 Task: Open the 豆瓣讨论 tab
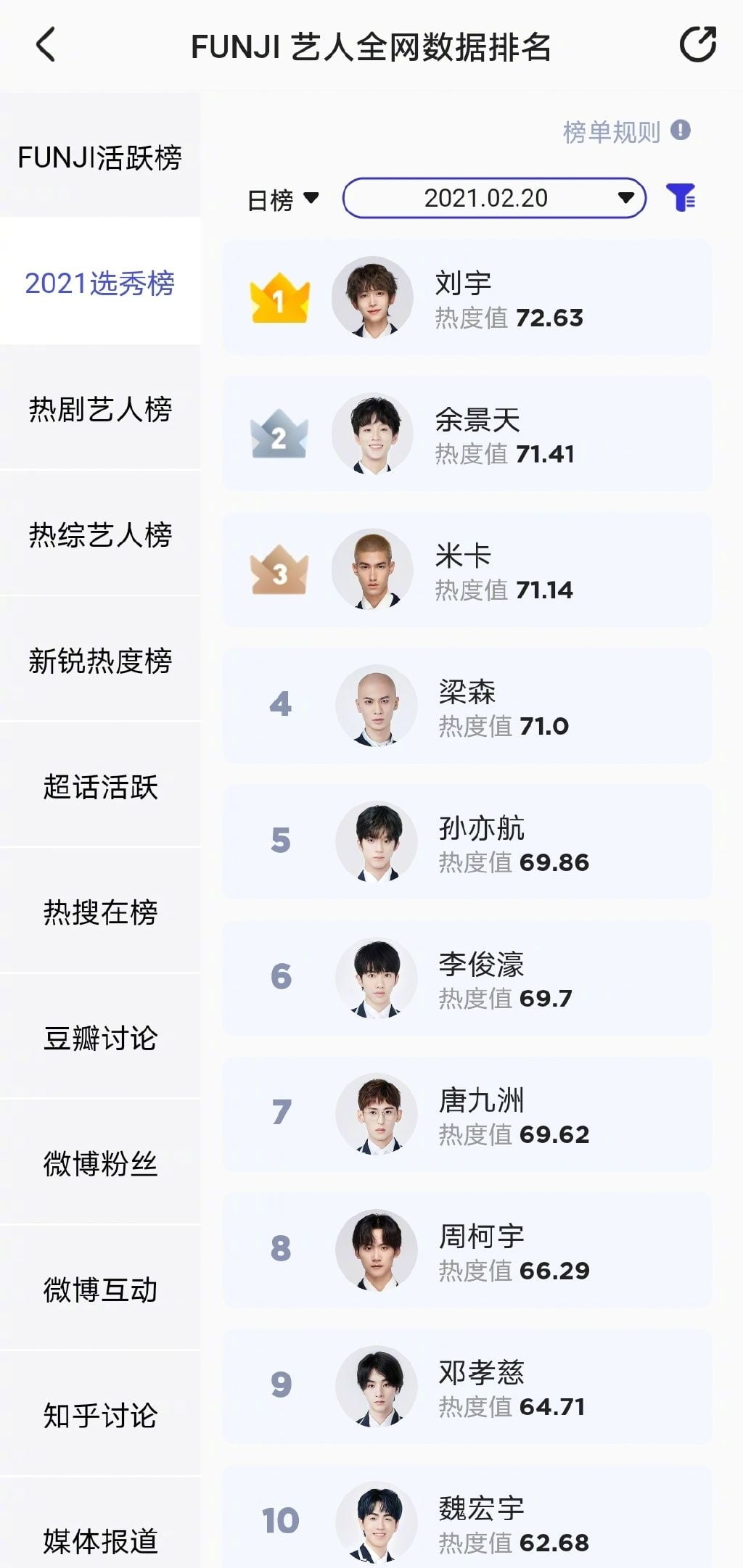tap(100, 1038)
